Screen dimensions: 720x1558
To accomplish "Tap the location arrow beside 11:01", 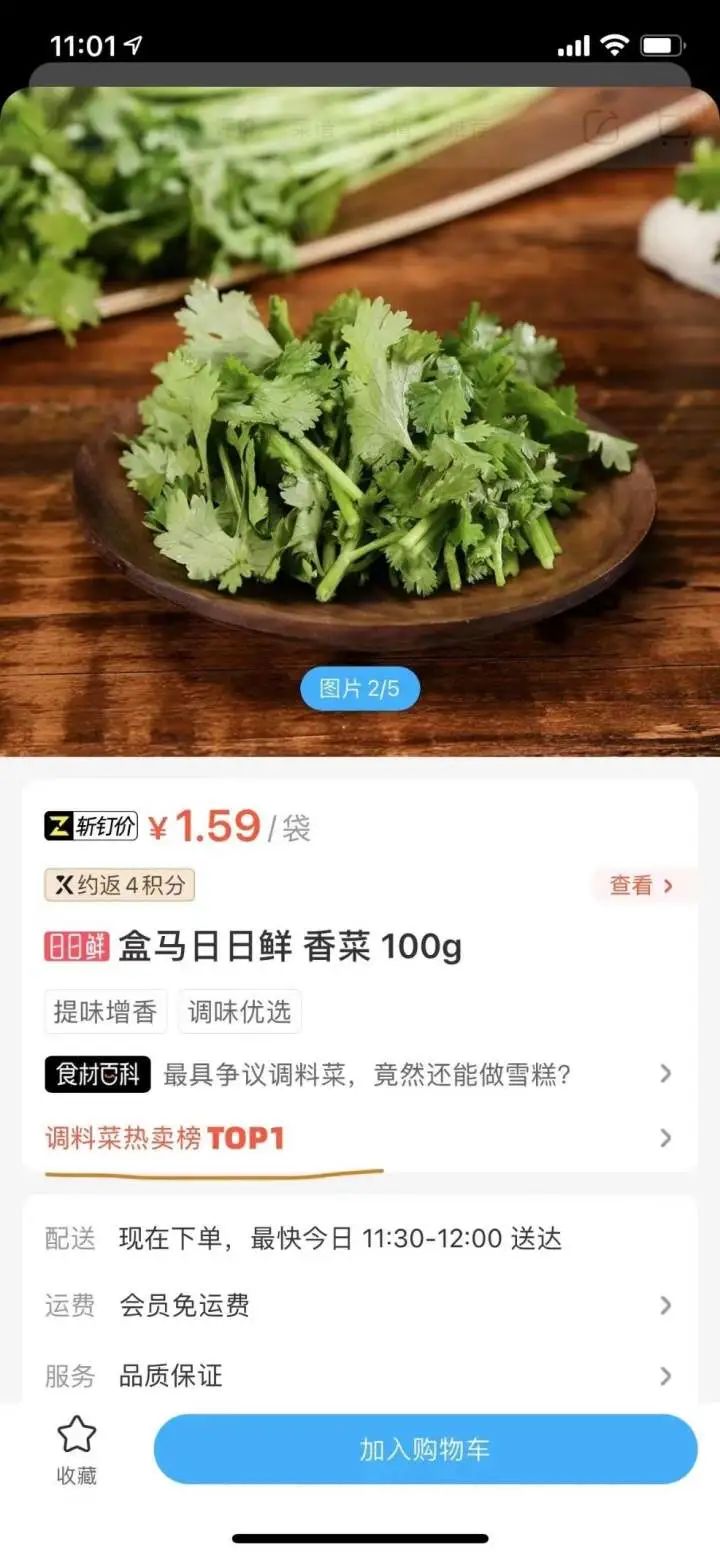I will [131, 43].
